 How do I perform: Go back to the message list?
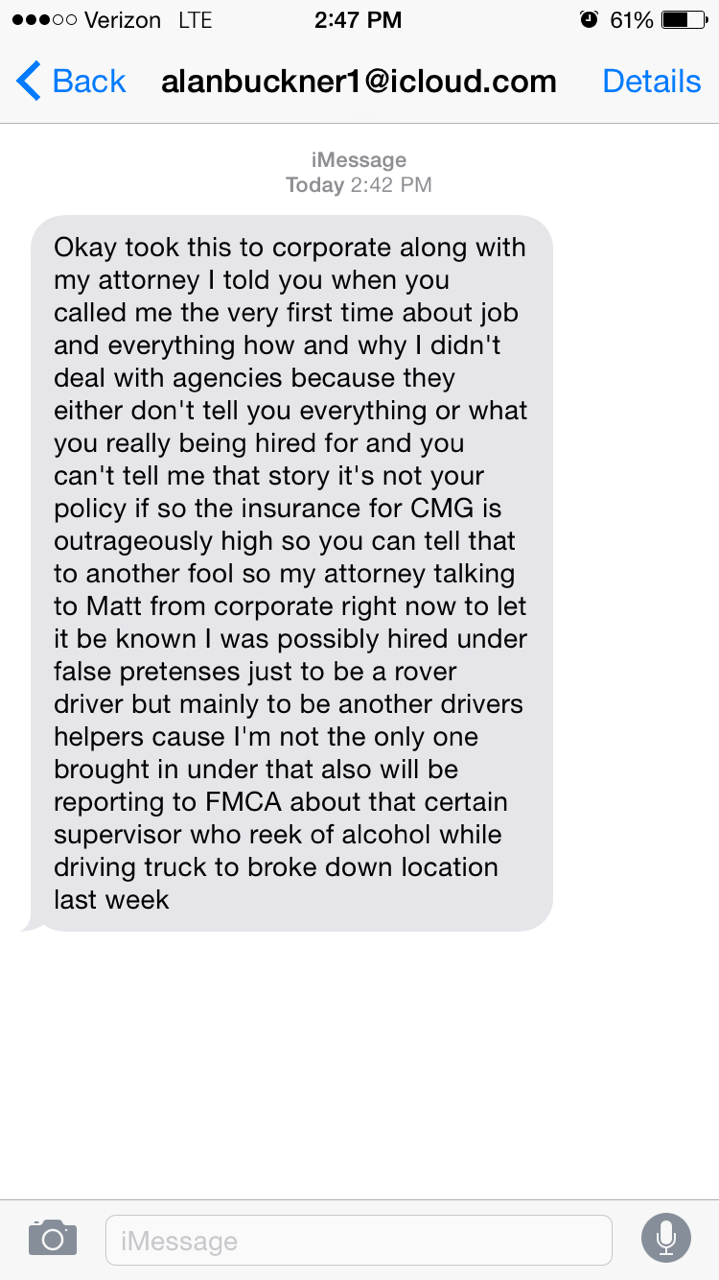coord(70,81)
